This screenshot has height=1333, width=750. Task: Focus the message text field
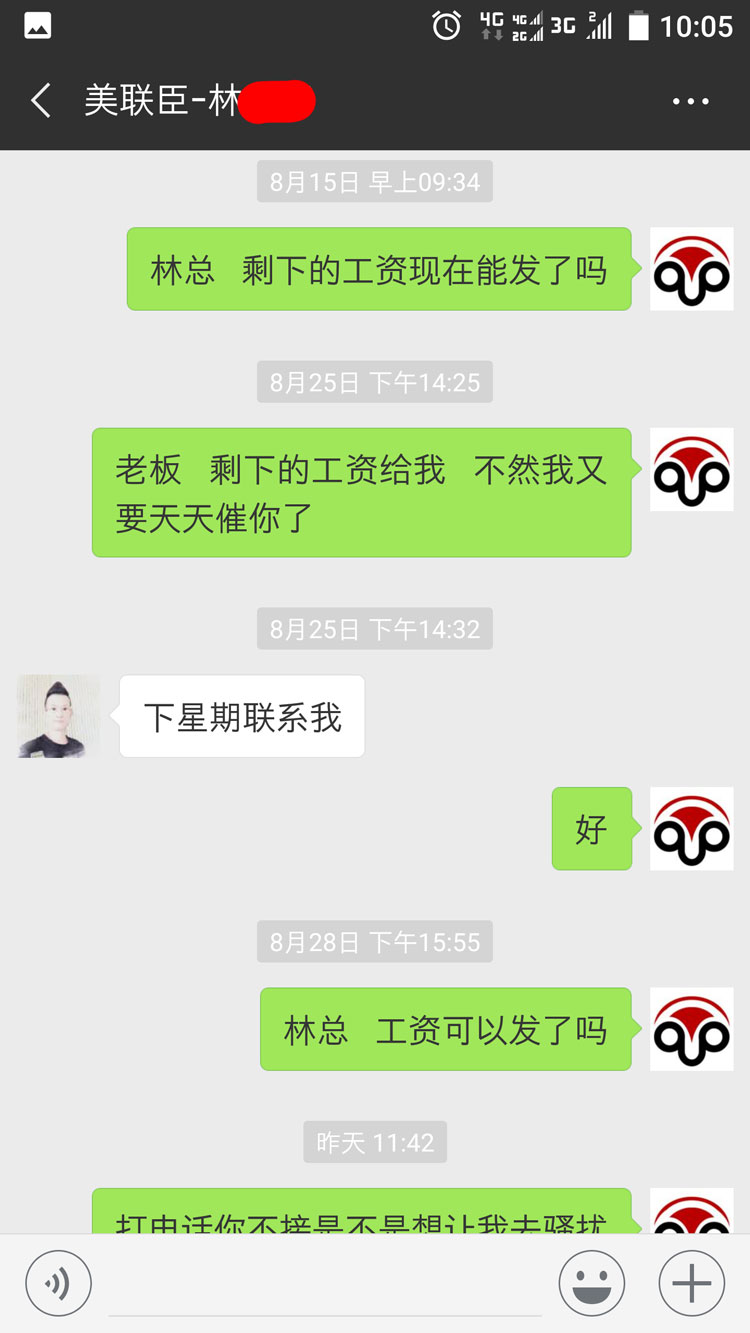tap(325, 1285)
